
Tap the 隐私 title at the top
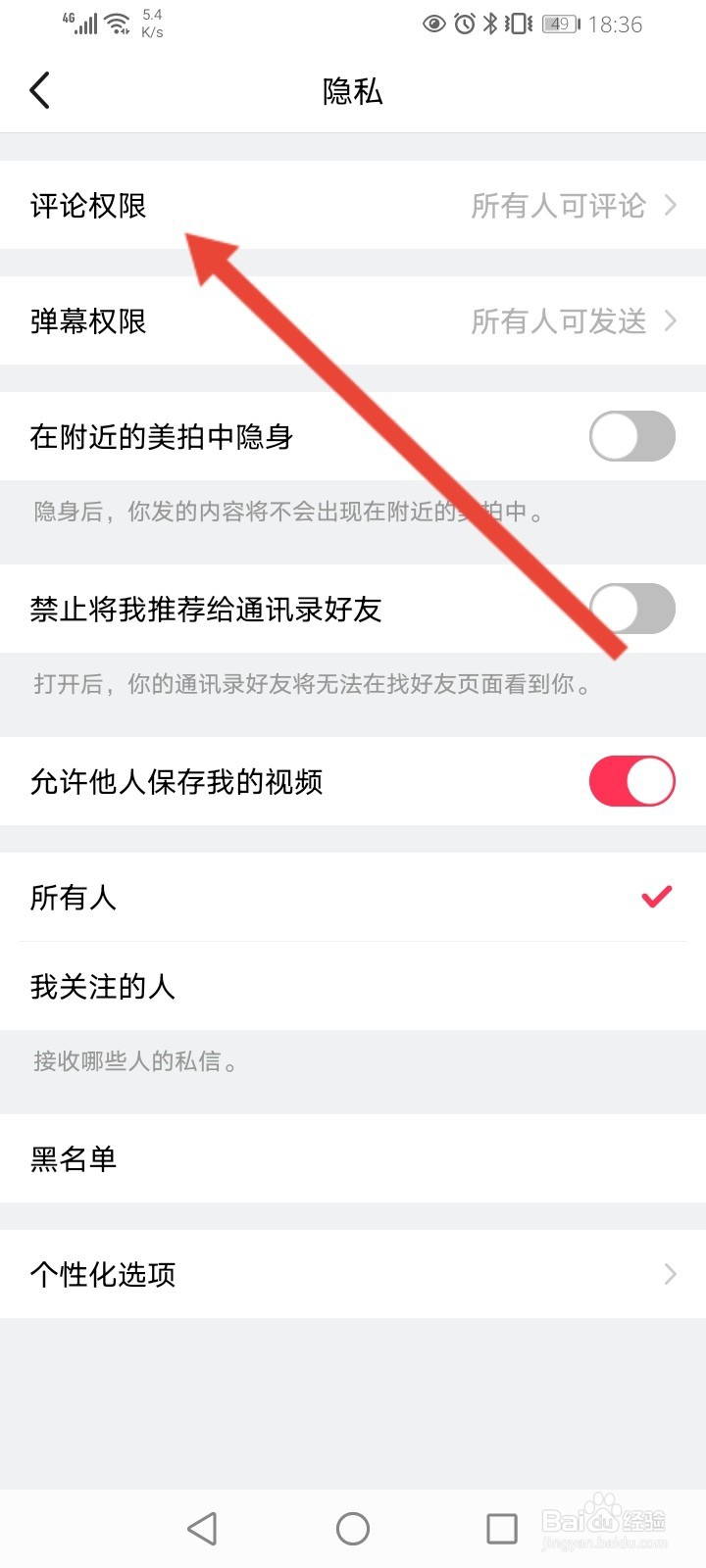click(x=352, y=91)
